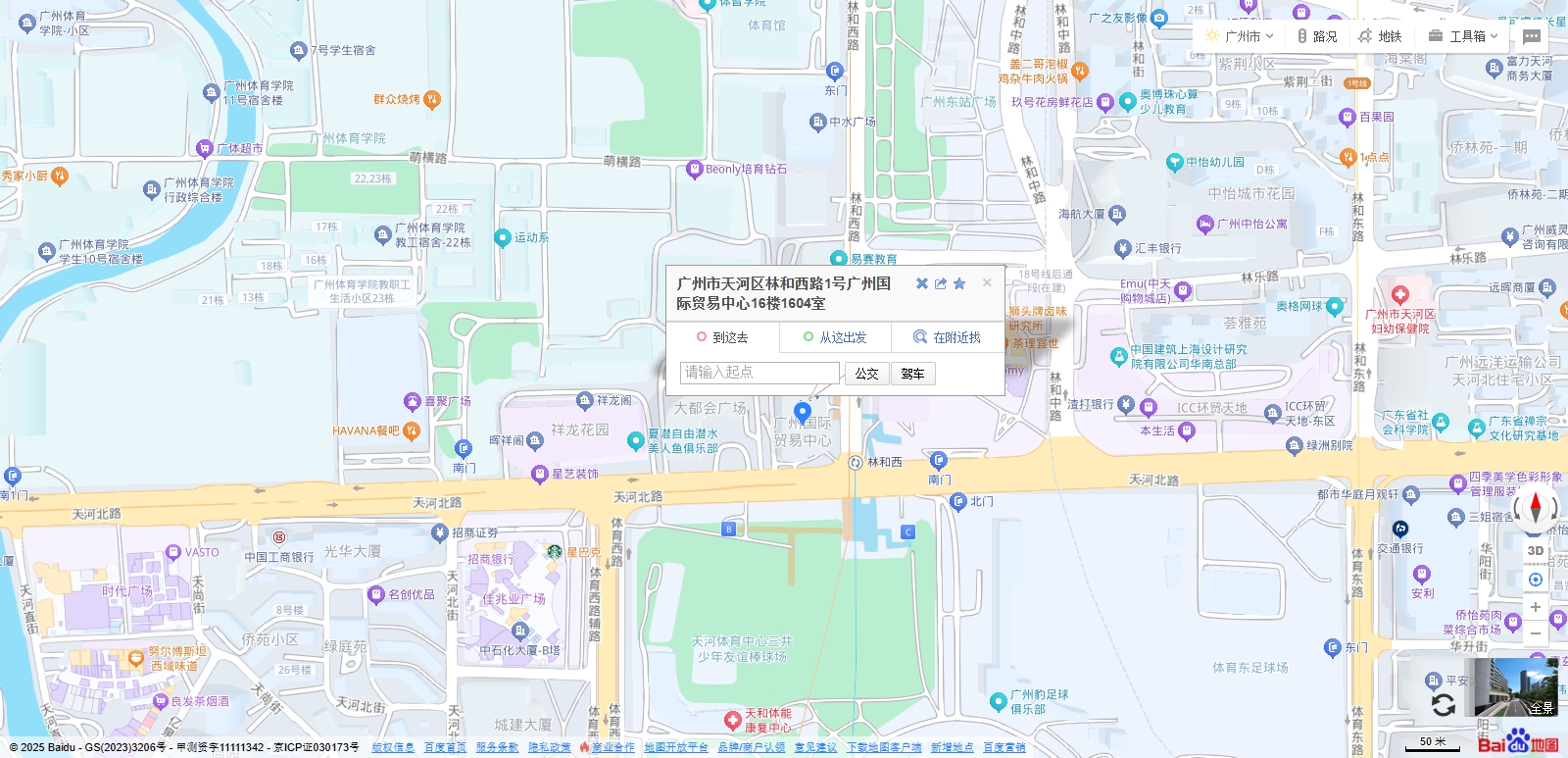Switch to the 到这去 tab

tap(722, 337)
